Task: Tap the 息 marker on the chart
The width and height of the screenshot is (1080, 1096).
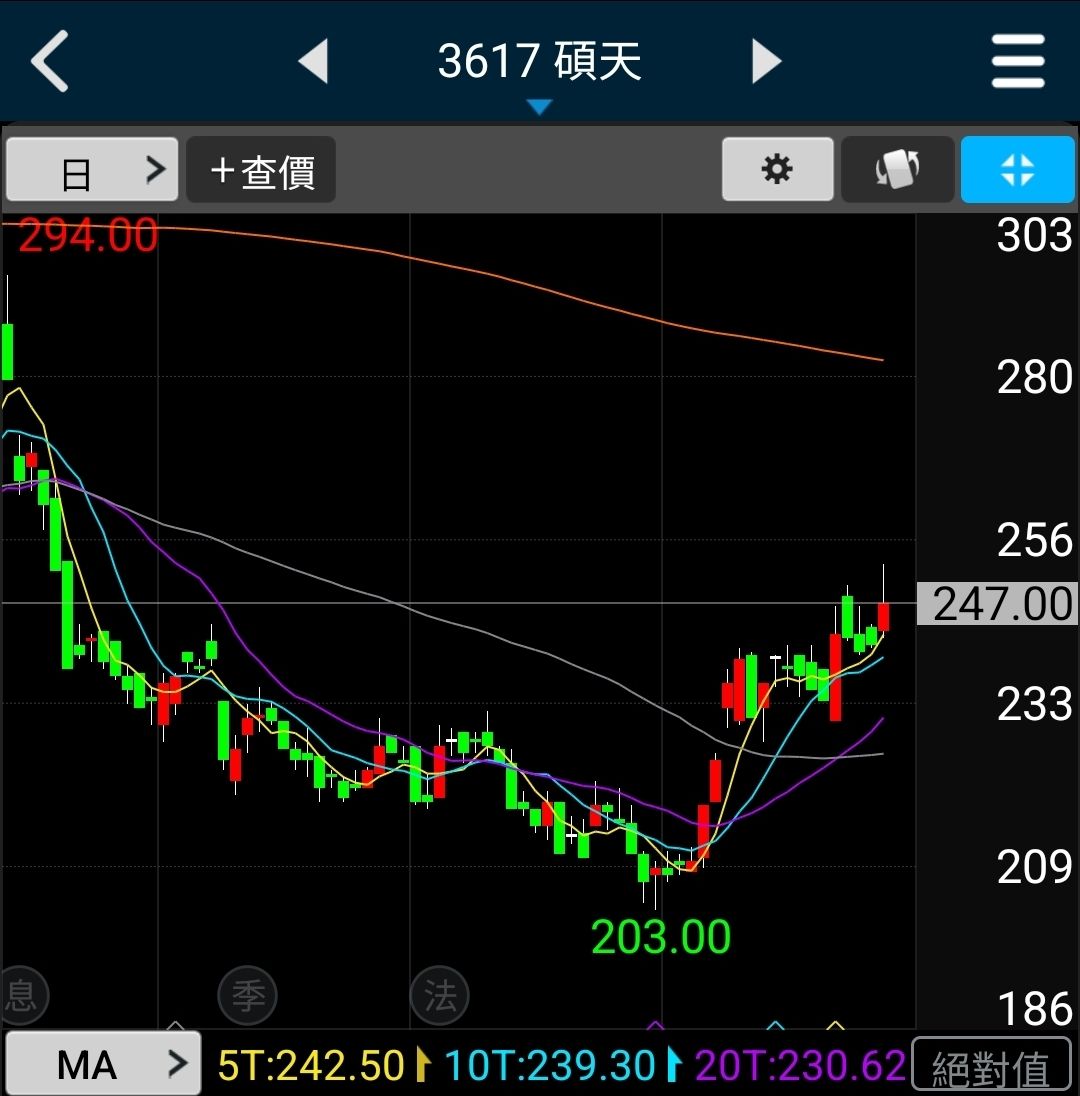Action: [x=22, y=995]
